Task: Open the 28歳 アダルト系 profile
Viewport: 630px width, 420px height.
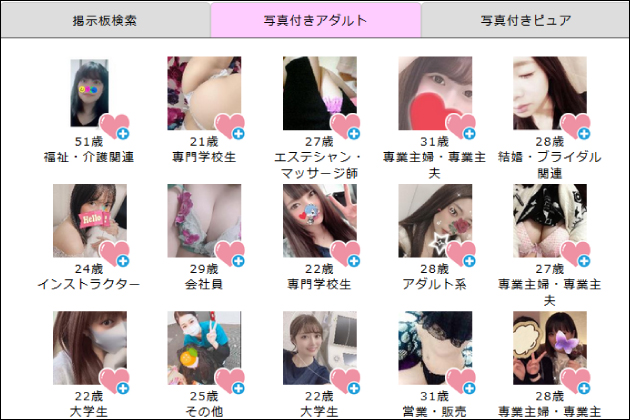Action: pos(430,218)
